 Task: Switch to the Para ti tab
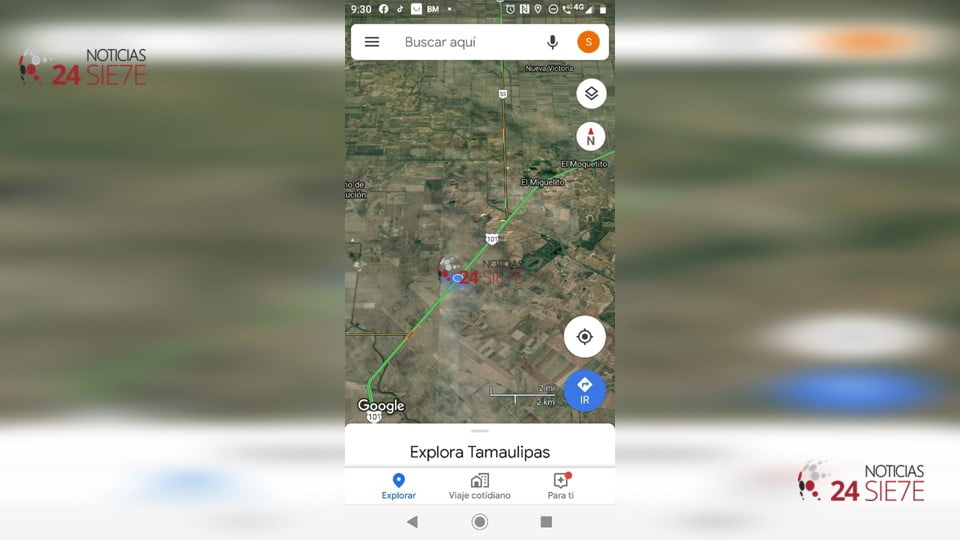point(561,486)
